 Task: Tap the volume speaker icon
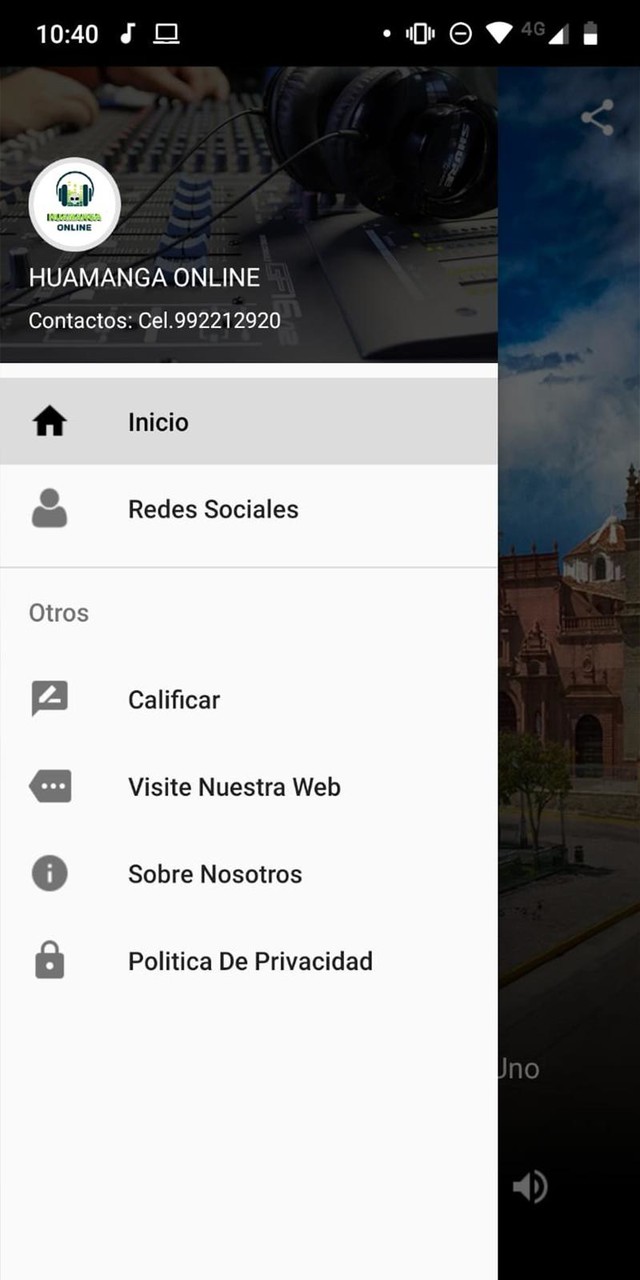coord(530,1187)
